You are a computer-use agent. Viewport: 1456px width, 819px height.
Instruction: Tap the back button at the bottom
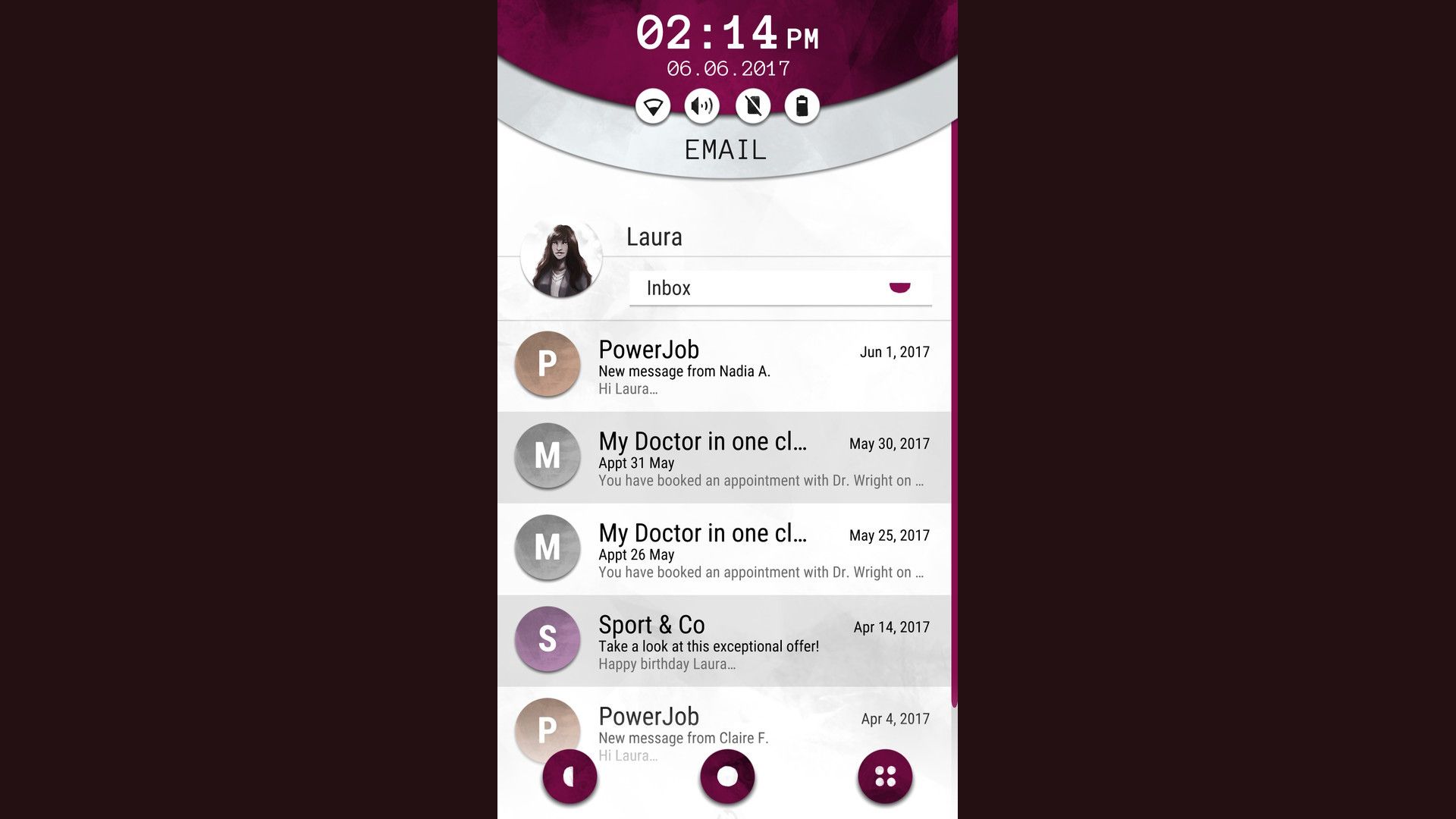[570, 777]
